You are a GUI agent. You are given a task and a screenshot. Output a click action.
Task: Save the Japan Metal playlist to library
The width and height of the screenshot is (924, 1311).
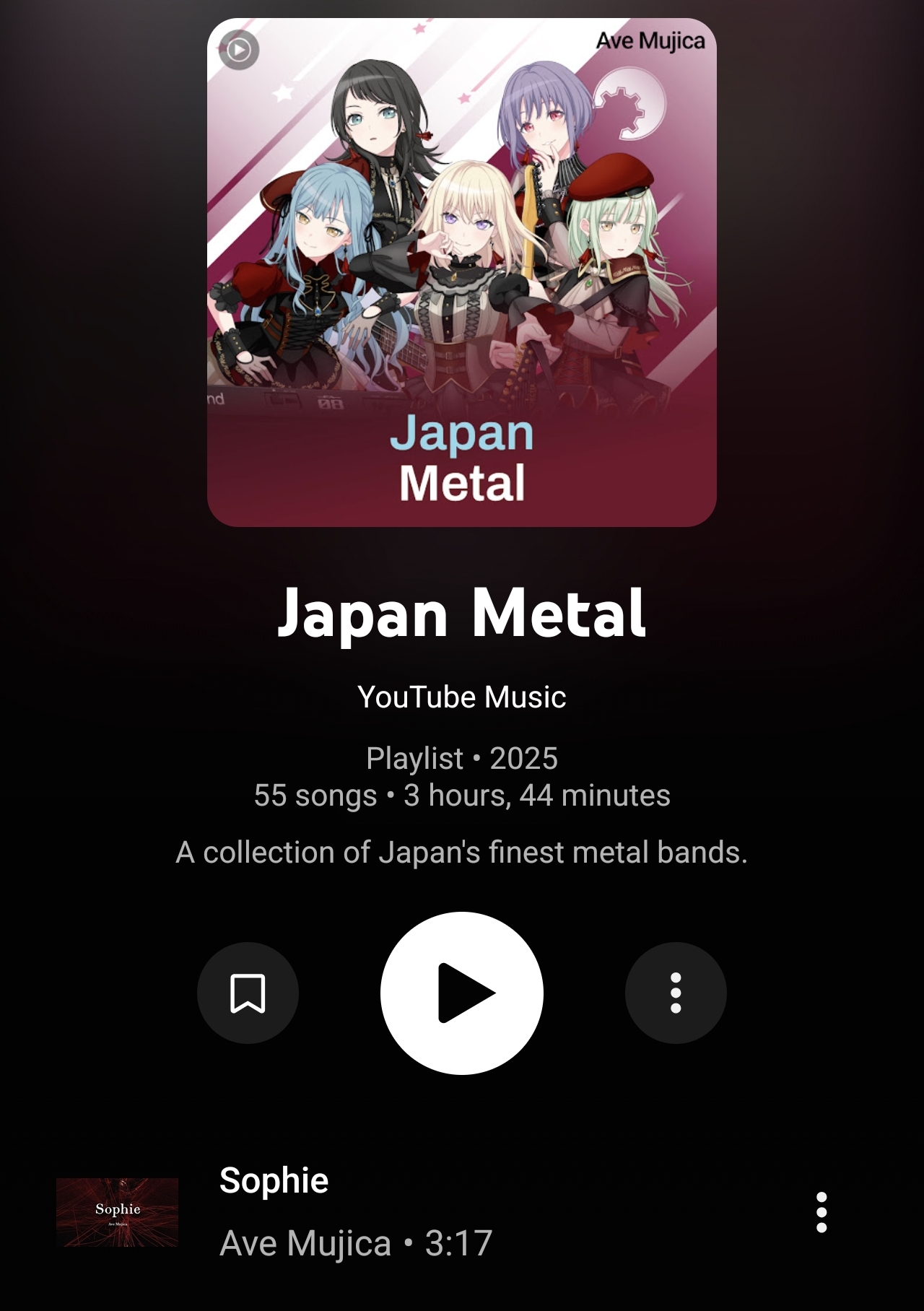(x=248, y=993)
